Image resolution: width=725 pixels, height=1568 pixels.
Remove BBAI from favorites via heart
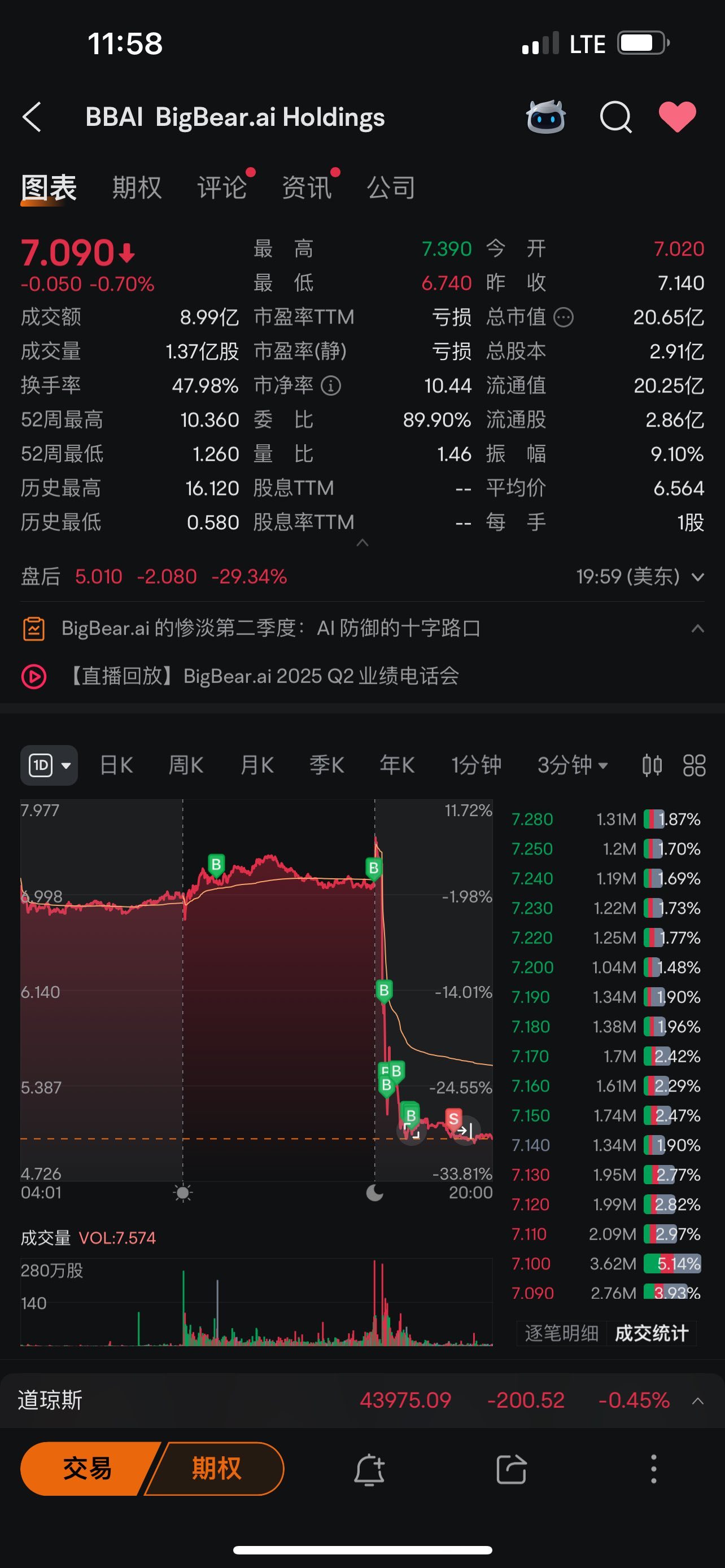(x=678, y=116)
